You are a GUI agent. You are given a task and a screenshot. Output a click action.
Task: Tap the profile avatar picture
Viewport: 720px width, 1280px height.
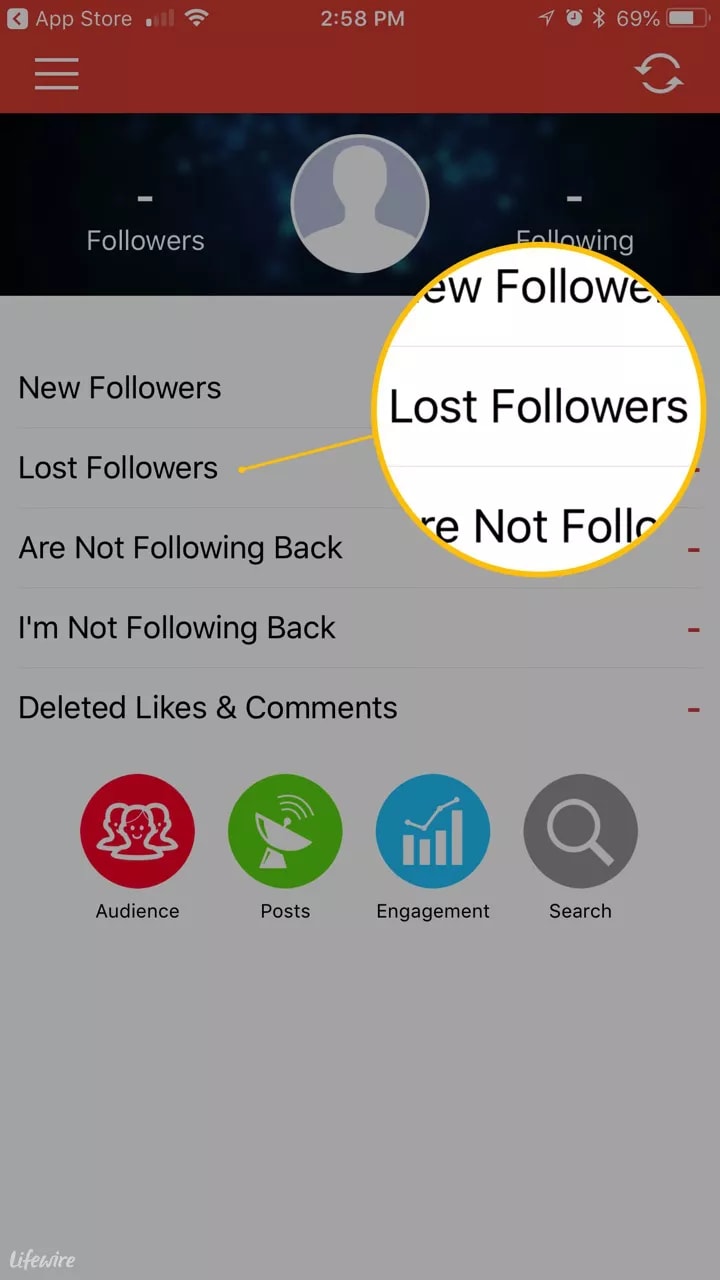359,204
